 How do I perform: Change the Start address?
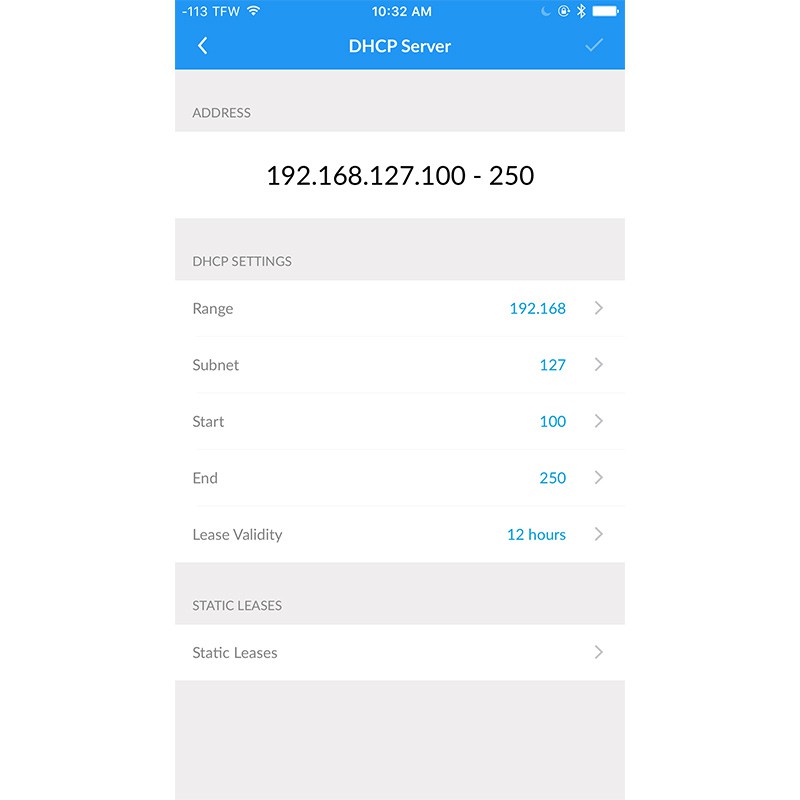[400, 421]
